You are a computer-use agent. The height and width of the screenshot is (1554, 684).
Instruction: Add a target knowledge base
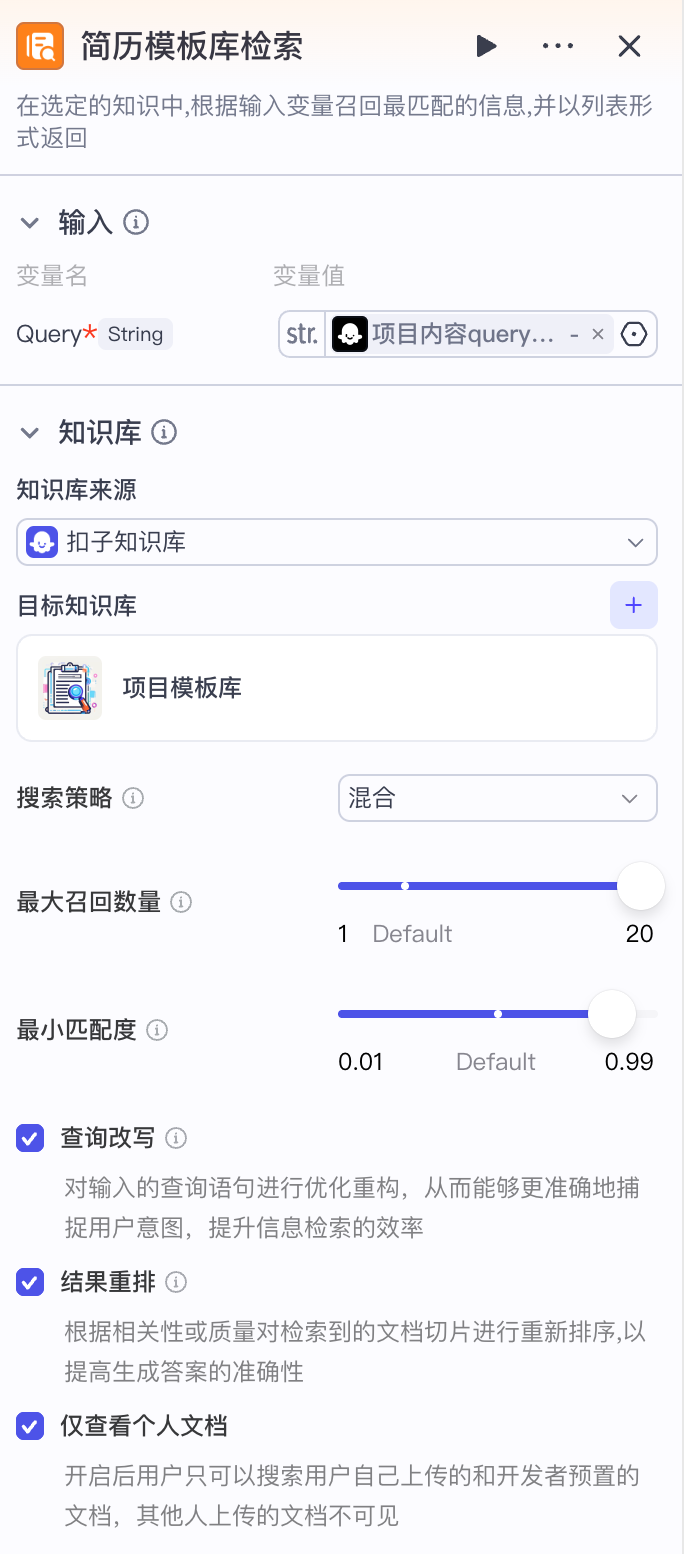click(x=633, y=605)
